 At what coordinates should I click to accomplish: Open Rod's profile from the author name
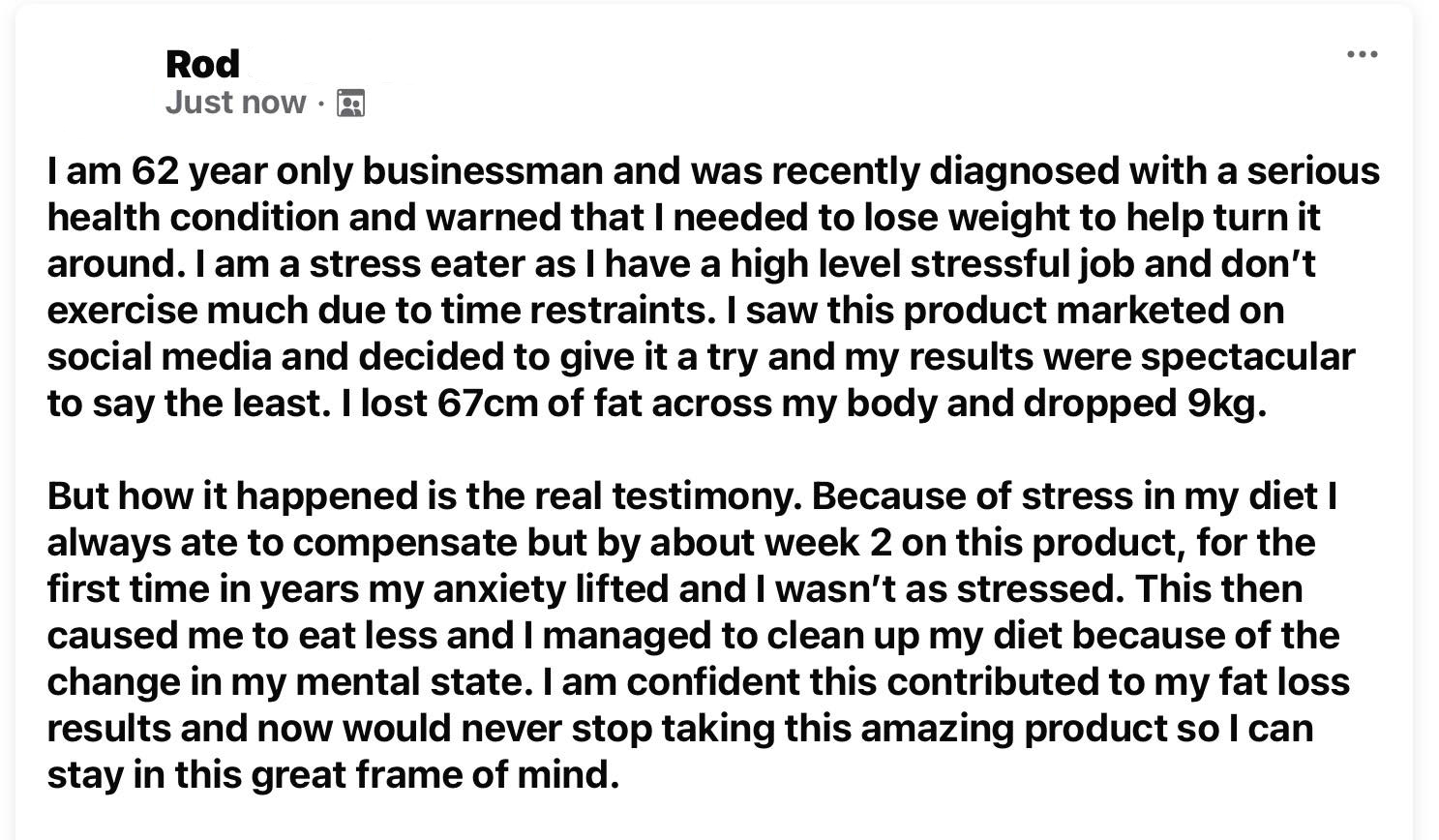click(x=203, y=64)
